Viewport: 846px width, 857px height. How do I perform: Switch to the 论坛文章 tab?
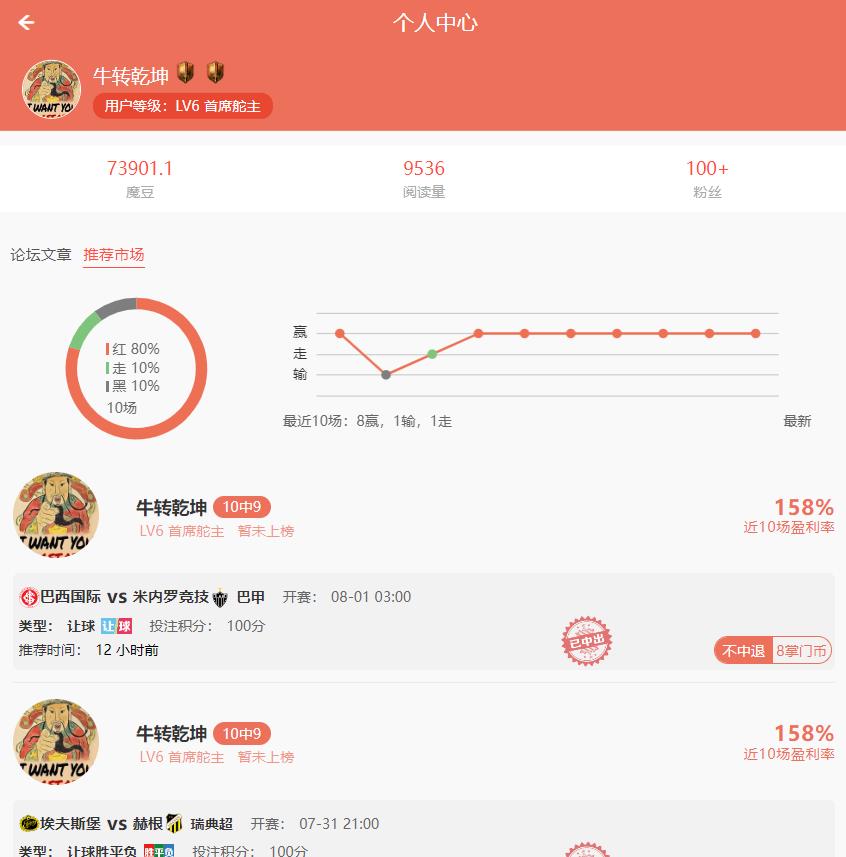pyautogui.click(x=41, y=255)
